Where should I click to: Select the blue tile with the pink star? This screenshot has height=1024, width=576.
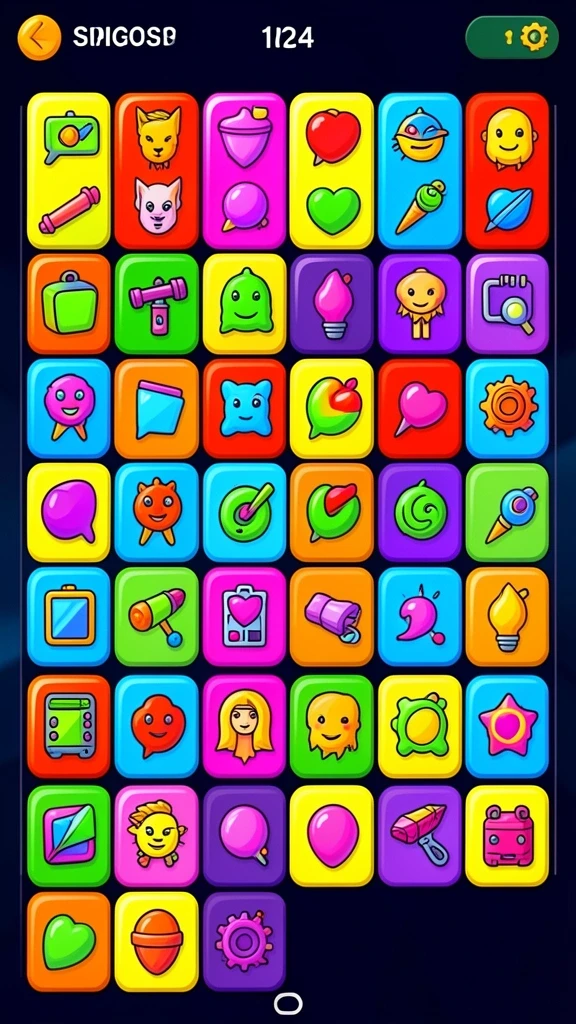507,726
